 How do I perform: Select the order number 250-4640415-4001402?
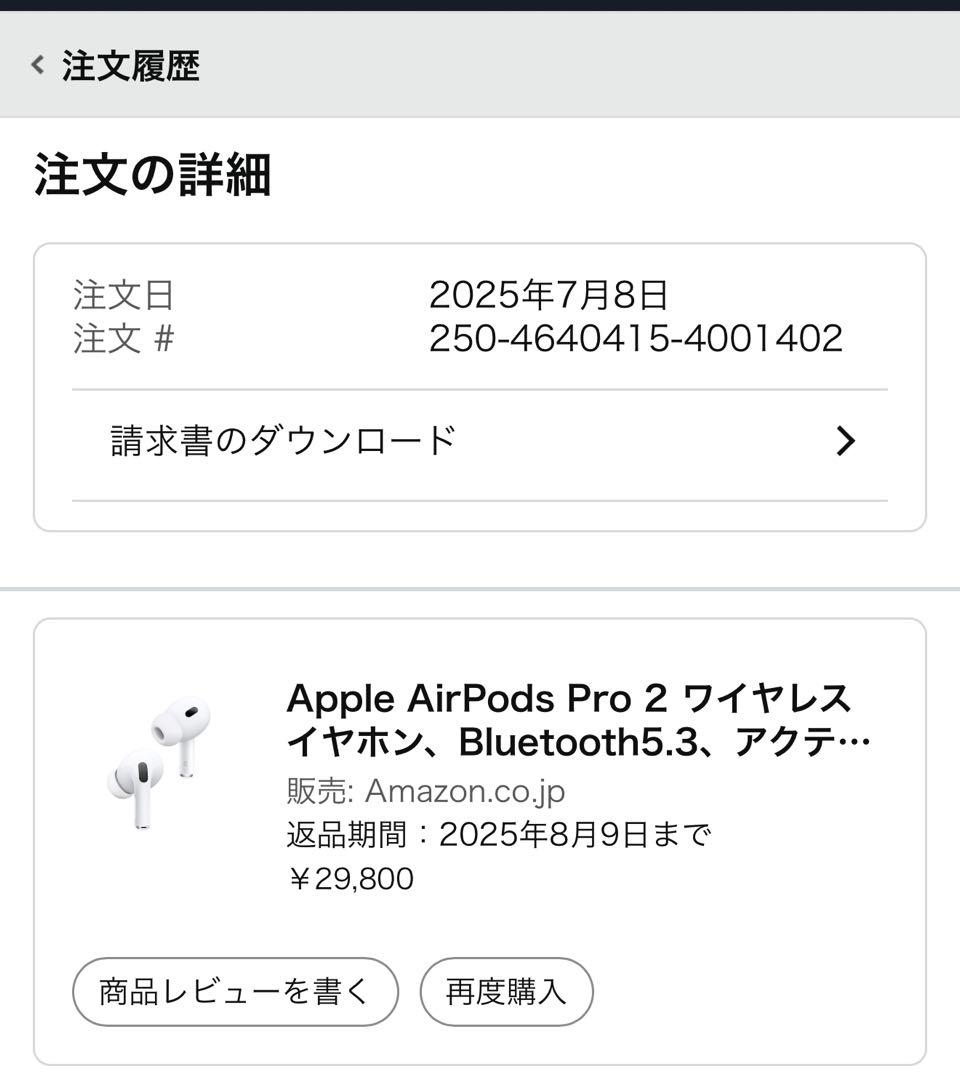click(637, 339)
